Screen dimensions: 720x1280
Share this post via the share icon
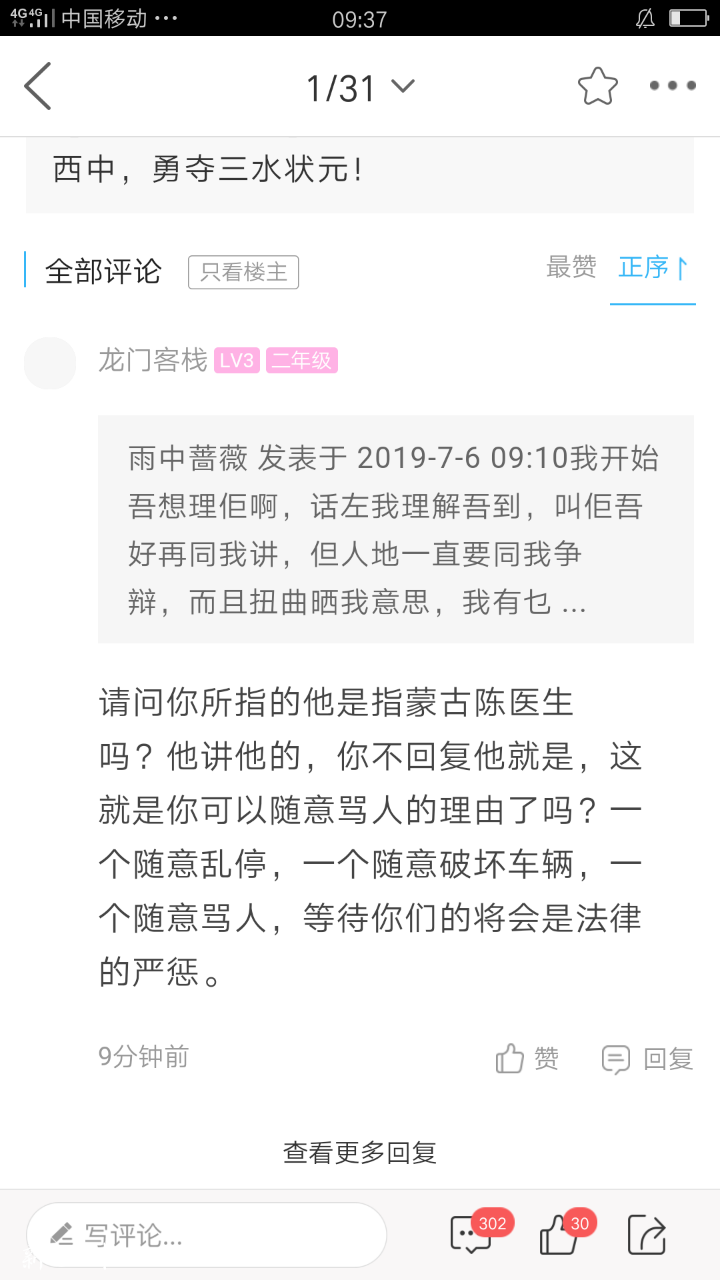[x=646, y=1235]
